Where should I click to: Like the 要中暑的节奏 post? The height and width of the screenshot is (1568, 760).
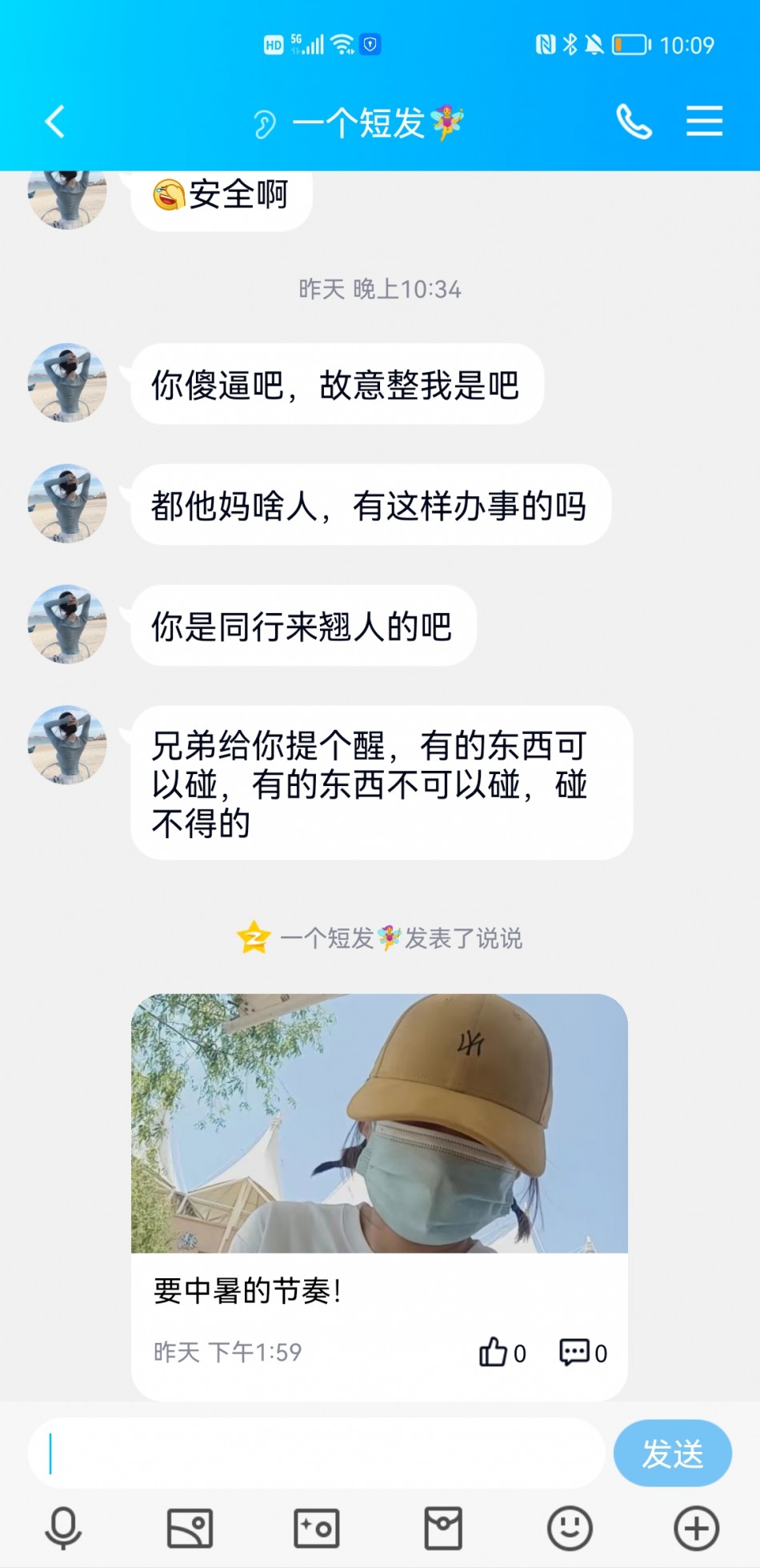click(502, 1353)
